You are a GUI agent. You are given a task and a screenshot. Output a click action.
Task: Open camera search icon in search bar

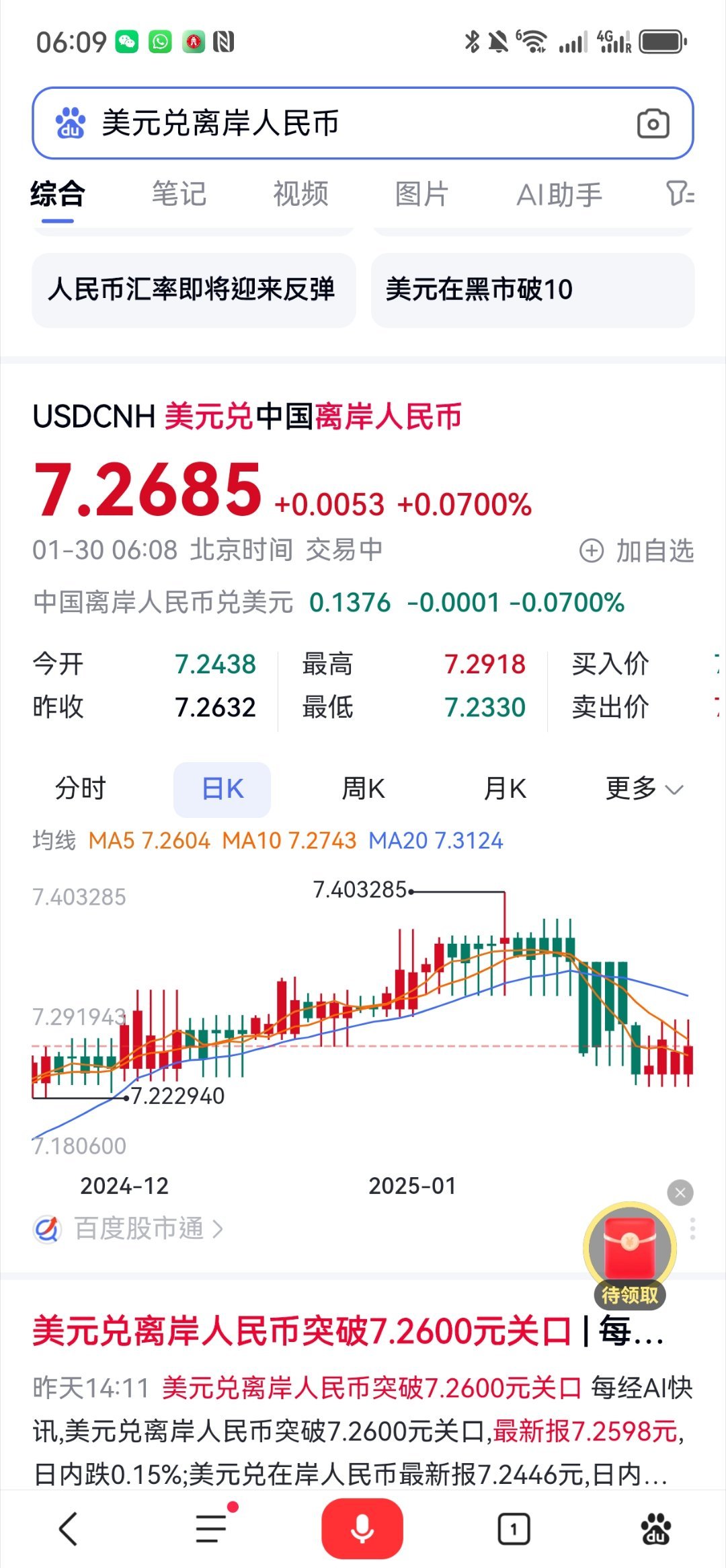click(x=653, y=124)
